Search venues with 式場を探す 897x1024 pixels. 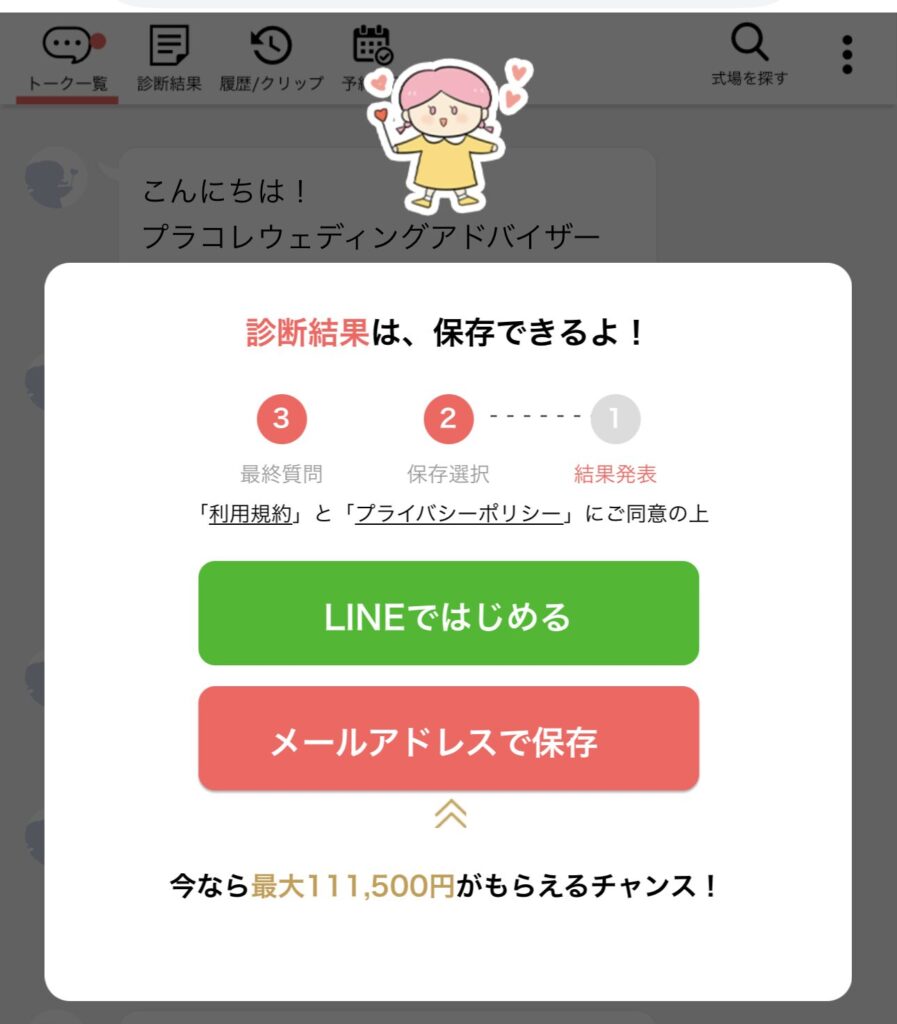[749, 56]
